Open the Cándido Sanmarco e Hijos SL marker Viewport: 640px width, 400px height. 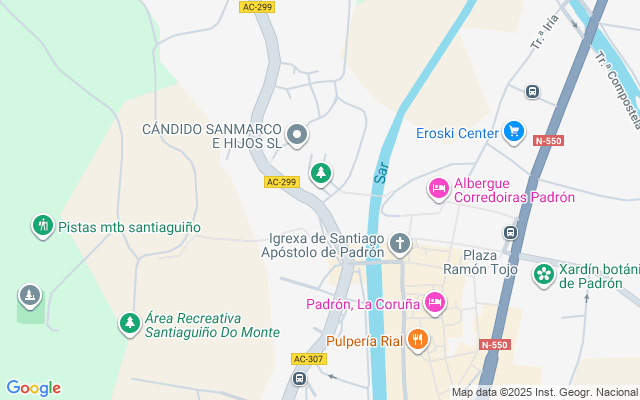point(297,134)
